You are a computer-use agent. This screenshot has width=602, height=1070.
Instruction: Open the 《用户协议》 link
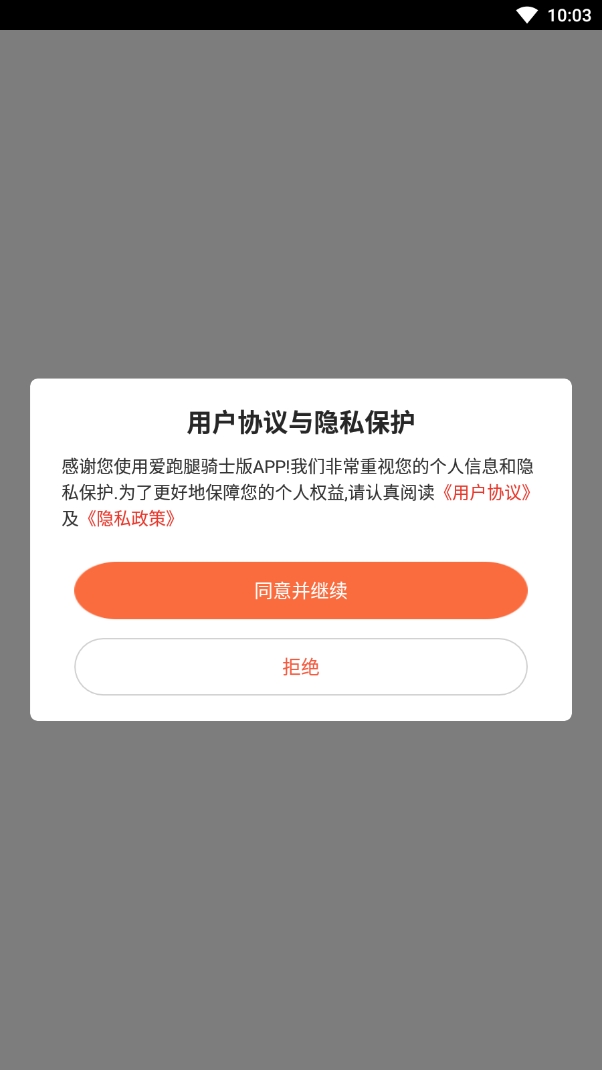click(486, 493)
